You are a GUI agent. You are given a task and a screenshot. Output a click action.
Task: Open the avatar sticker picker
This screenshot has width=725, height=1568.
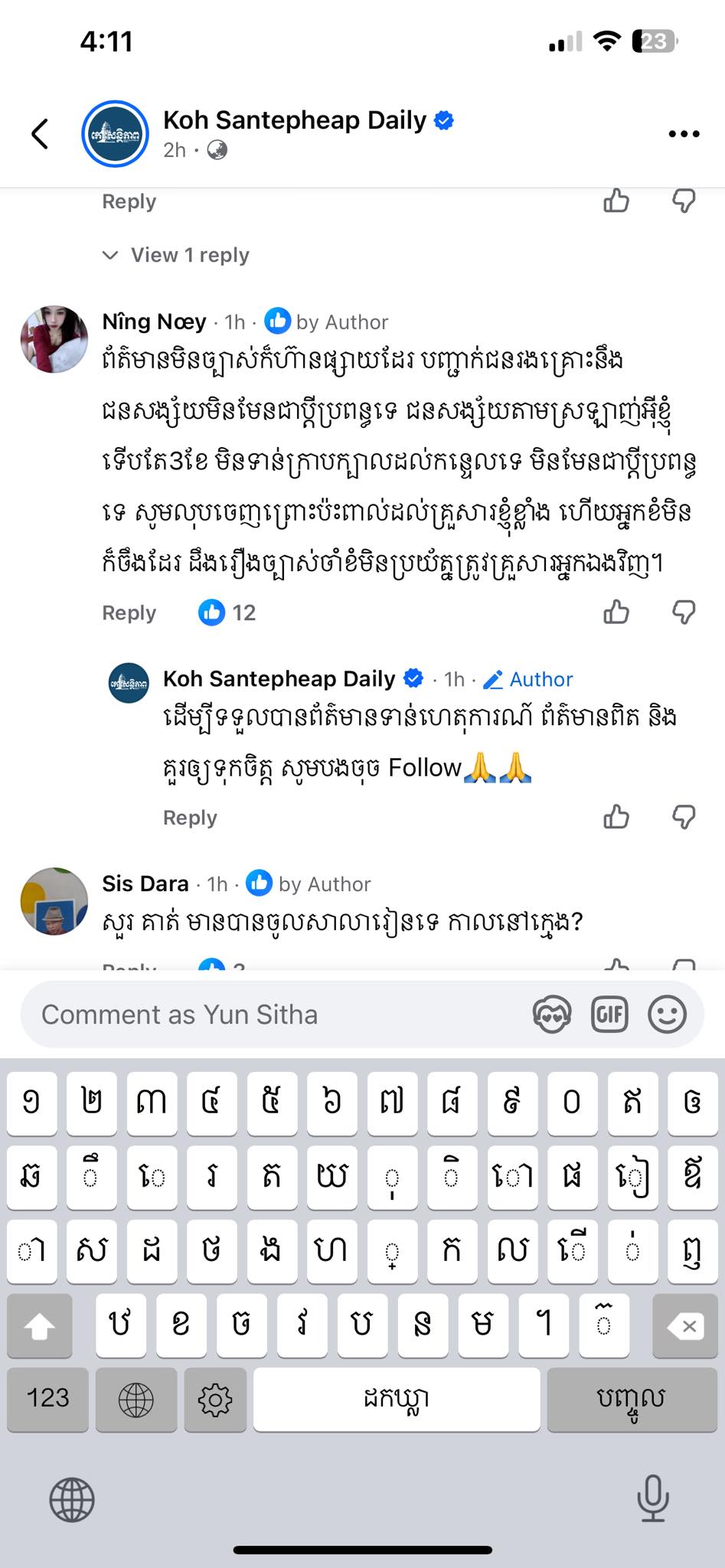[x=551, y=1015]
